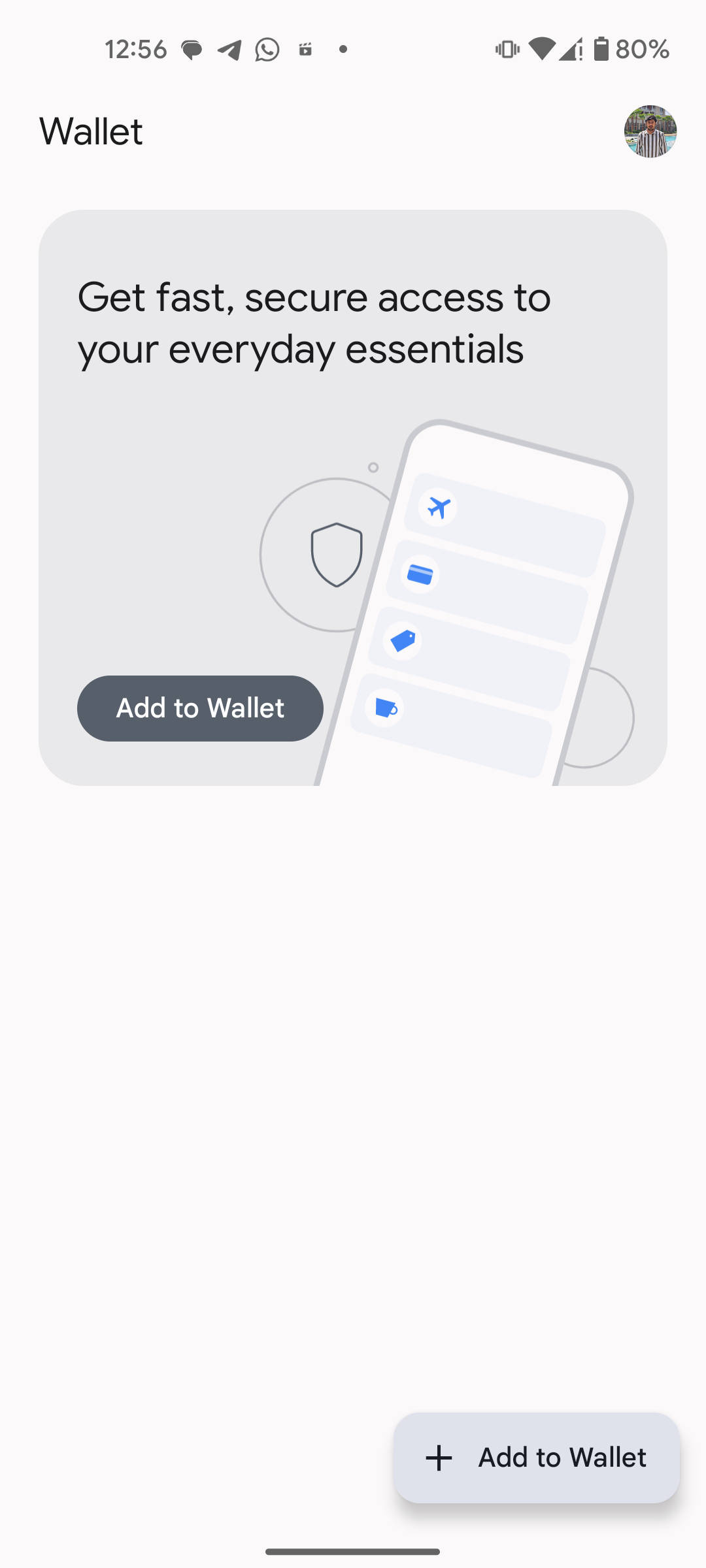Tap the mobile signal indicator
Screen dimensions: 706x1568
coord(570,50)
